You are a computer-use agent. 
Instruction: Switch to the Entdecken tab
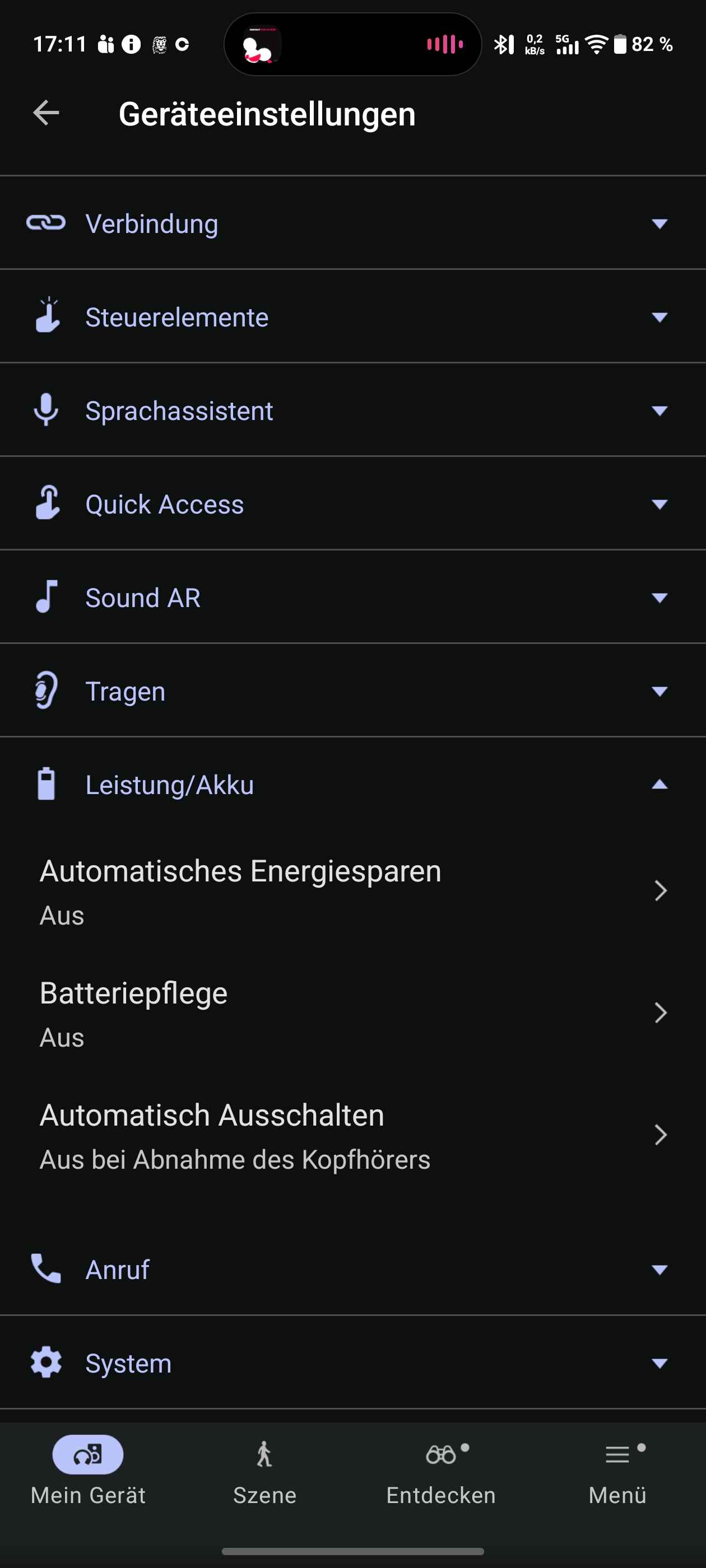(441, 1470)
